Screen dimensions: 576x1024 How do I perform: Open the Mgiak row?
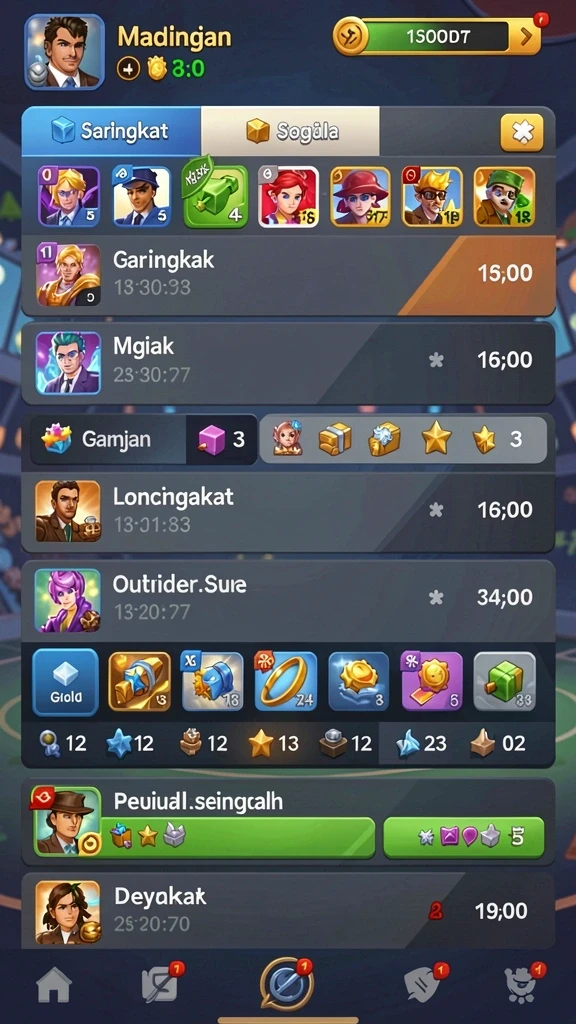tap(288, 362)
